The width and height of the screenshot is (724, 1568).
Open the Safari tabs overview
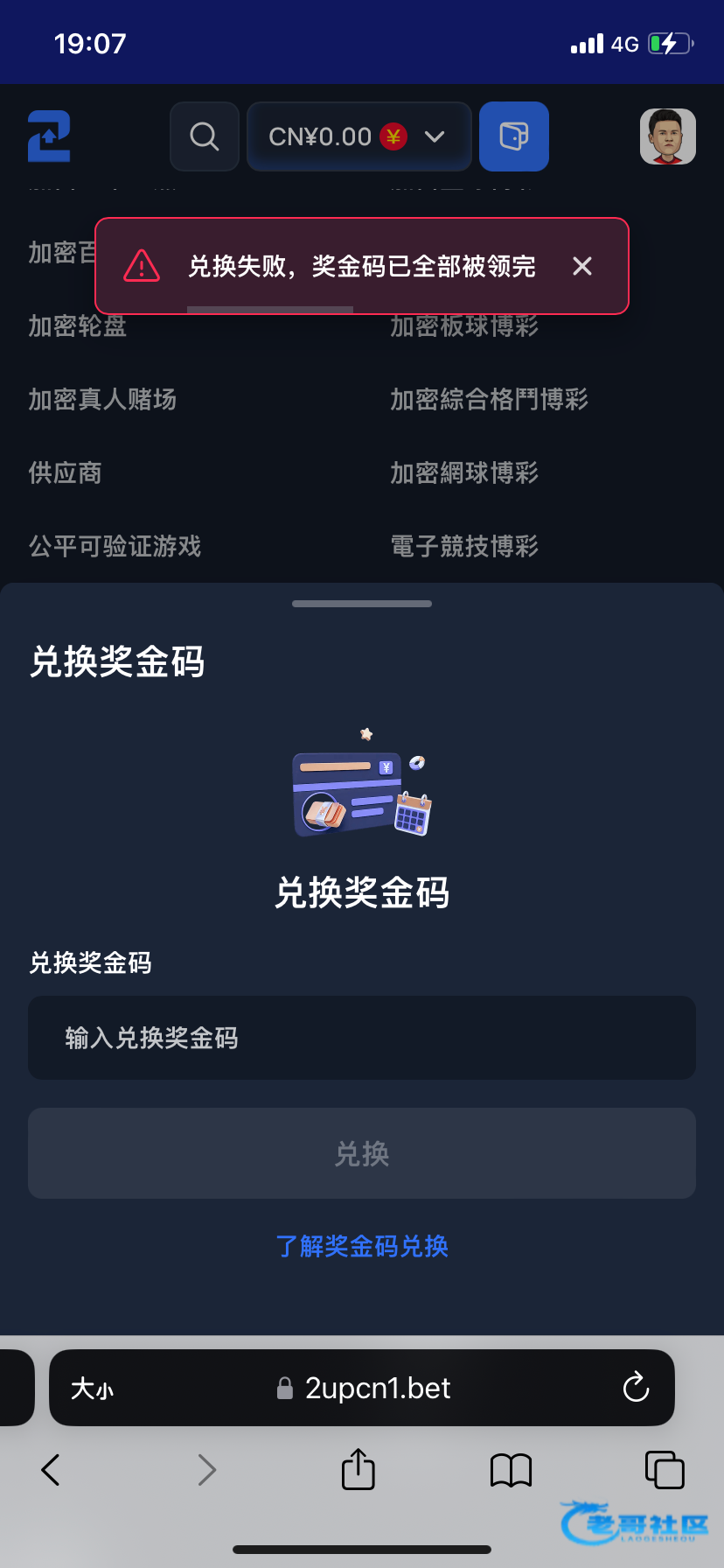(665, 1470)
